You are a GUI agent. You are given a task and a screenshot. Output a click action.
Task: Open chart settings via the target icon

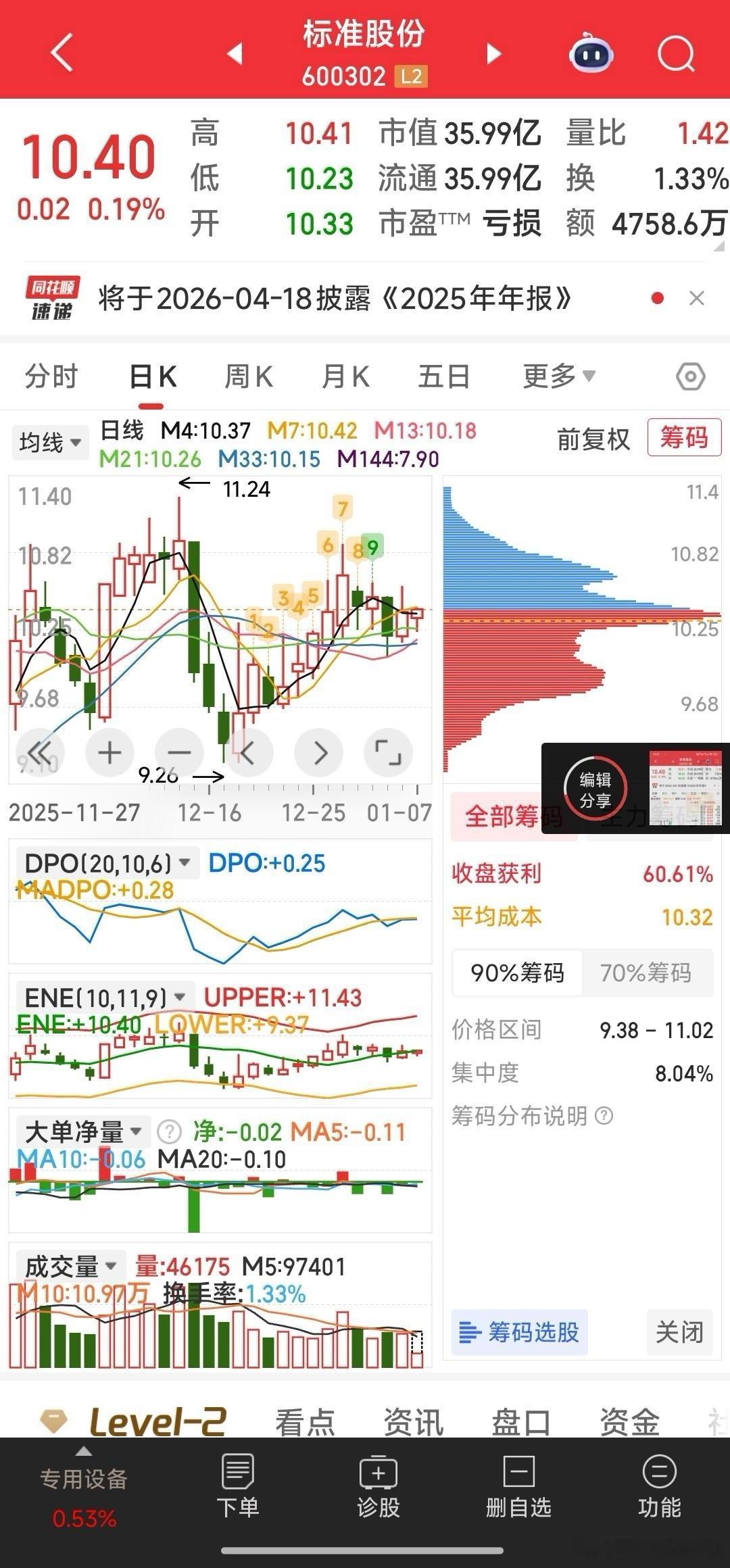[x=690, y=376]
